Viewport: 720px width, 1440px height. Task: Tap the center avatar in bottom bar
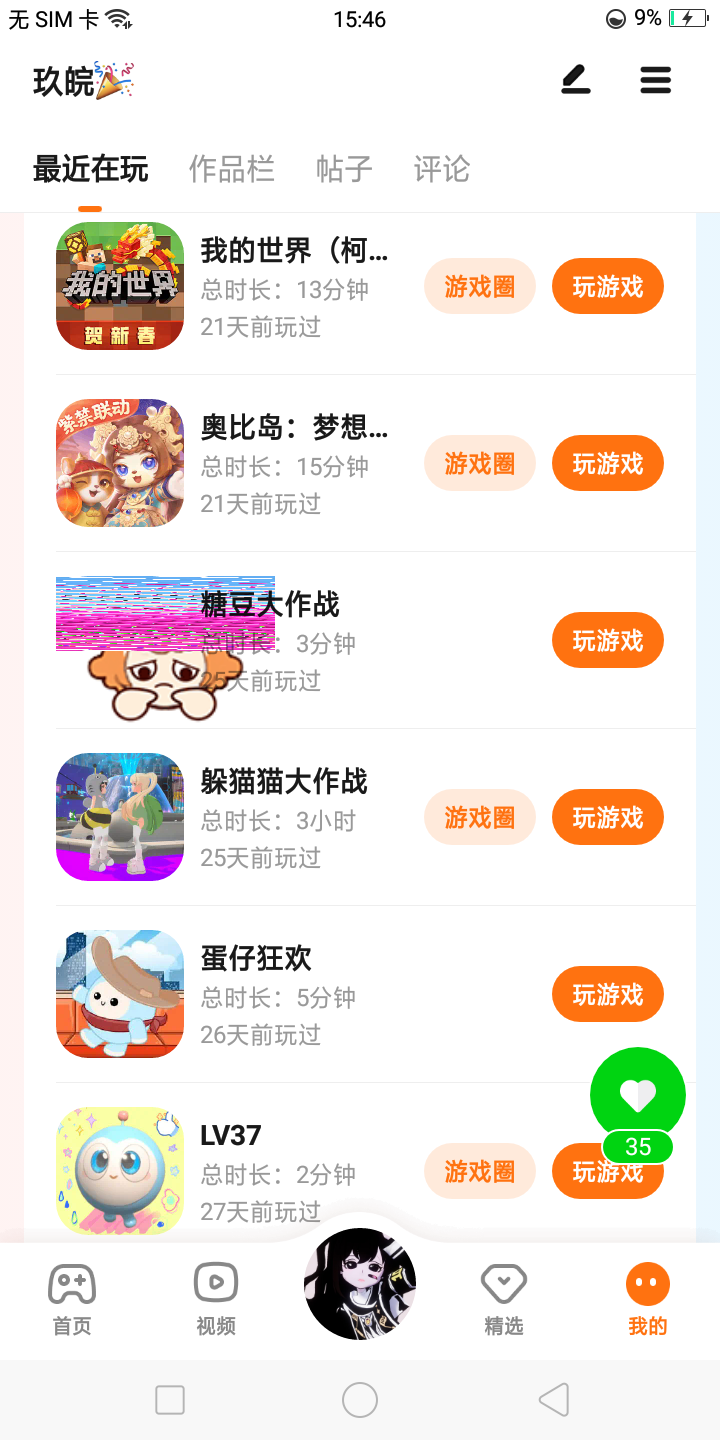click(x=360, y=1284)
